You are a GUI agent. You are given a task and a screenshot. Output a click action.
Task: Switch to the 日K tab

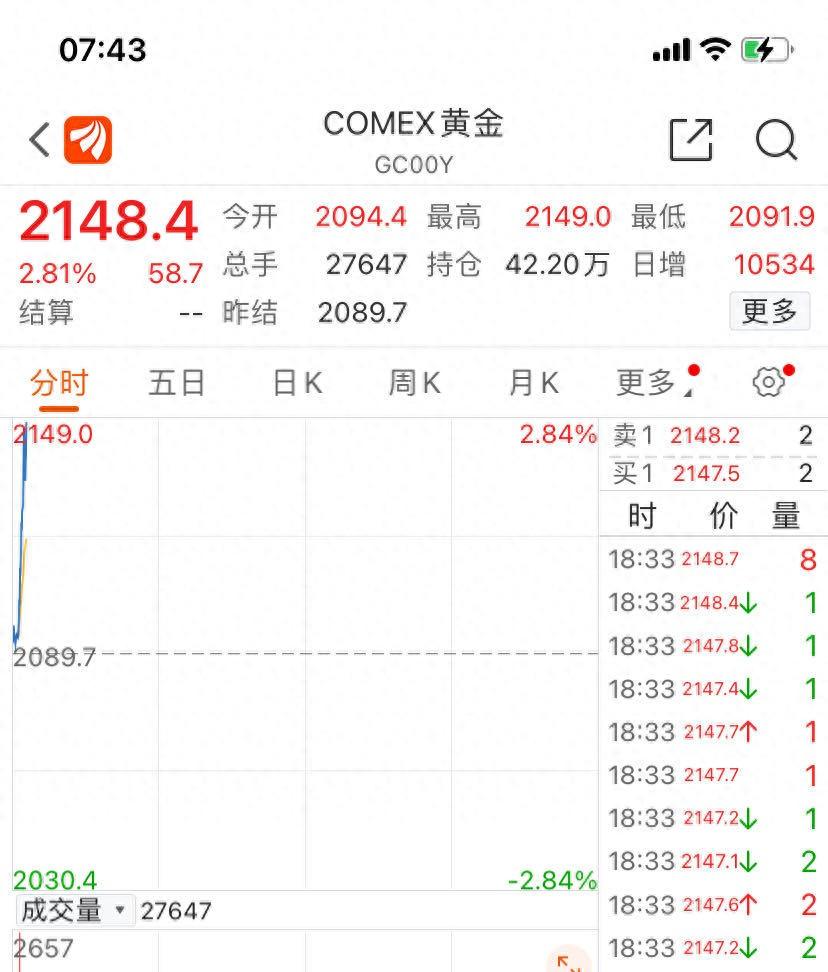tap(297, 383)
